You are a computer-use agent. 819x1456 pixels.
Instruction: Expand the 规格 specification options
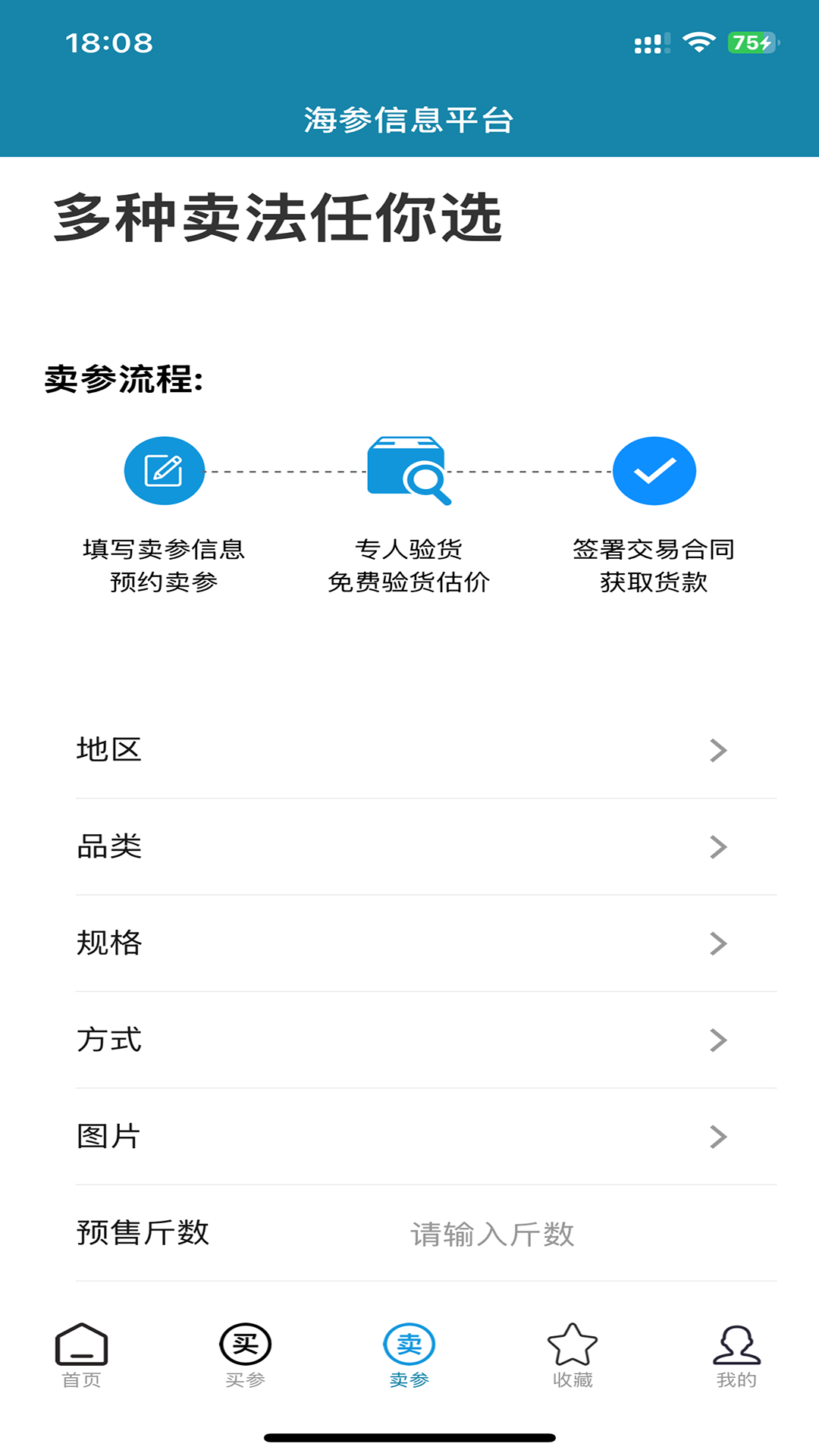409,943
